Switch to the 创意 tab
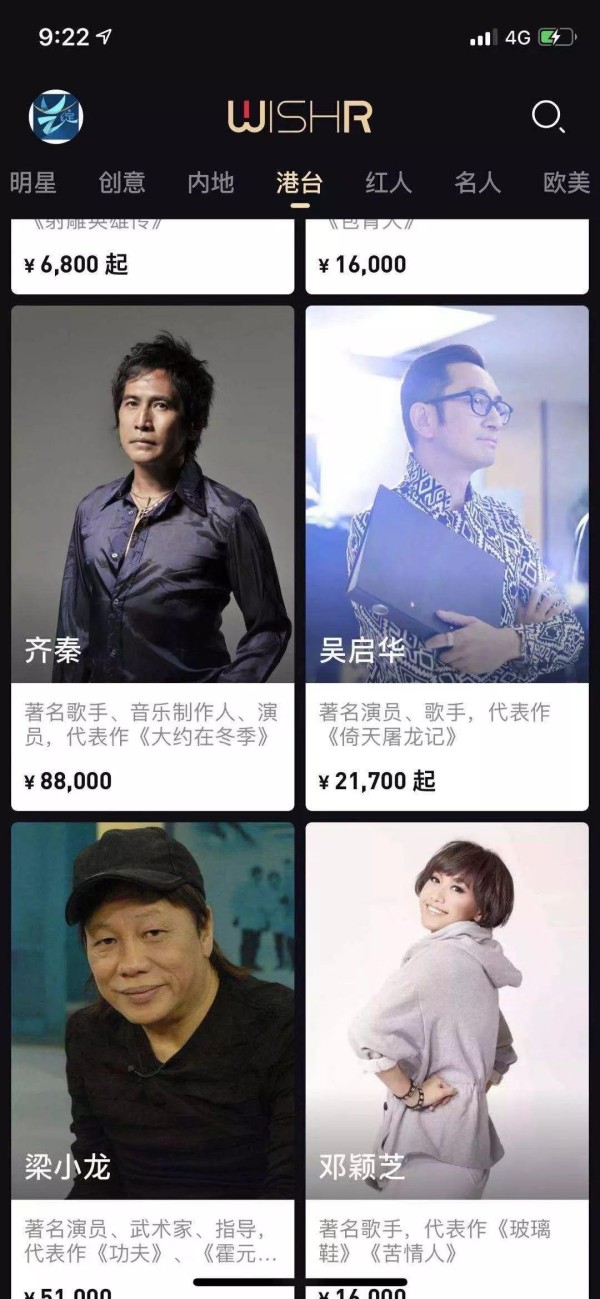The height and width of the screenshot is (1299, 600). [122, 182]
